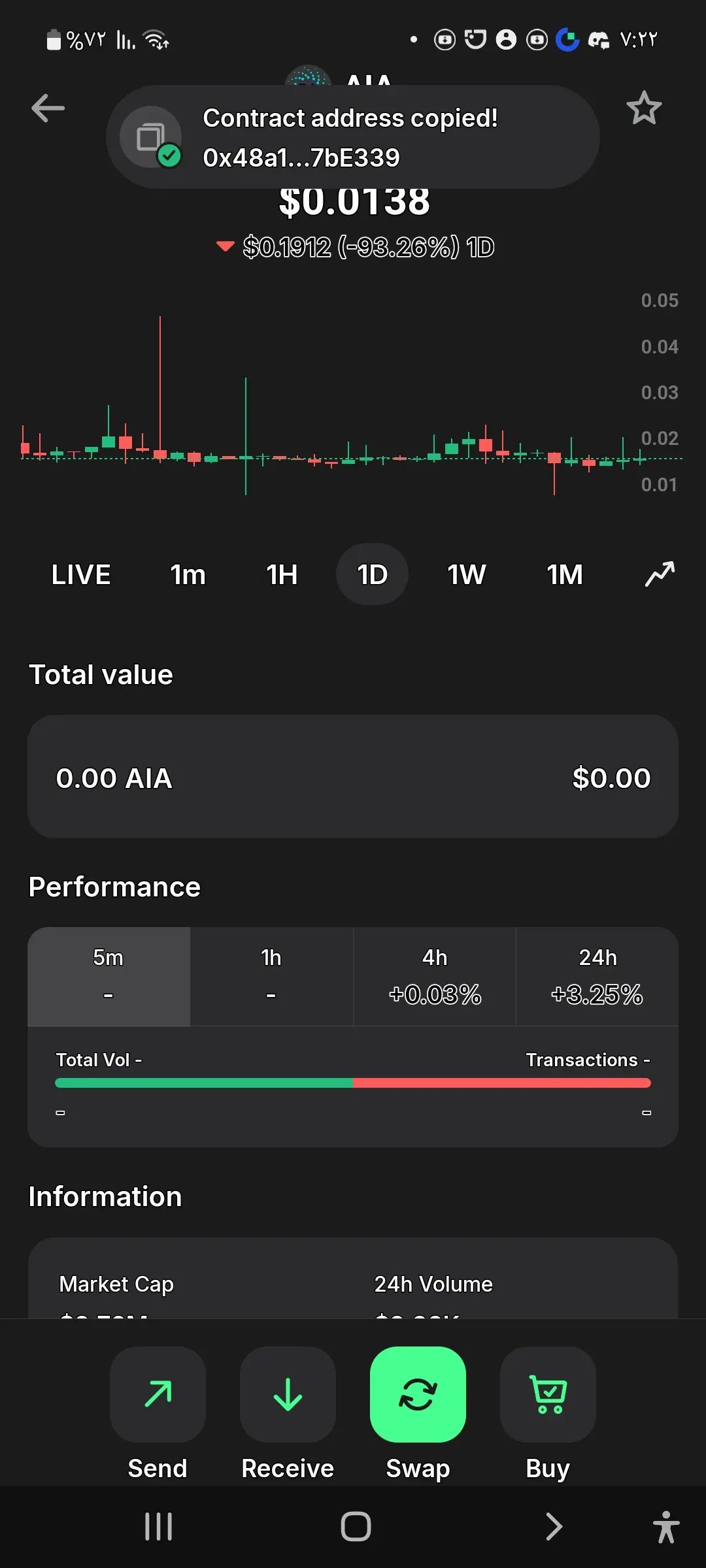Add AIA to favorites with the star
This screenshot has height=1568, width=706.
click(x=644, y=108)
